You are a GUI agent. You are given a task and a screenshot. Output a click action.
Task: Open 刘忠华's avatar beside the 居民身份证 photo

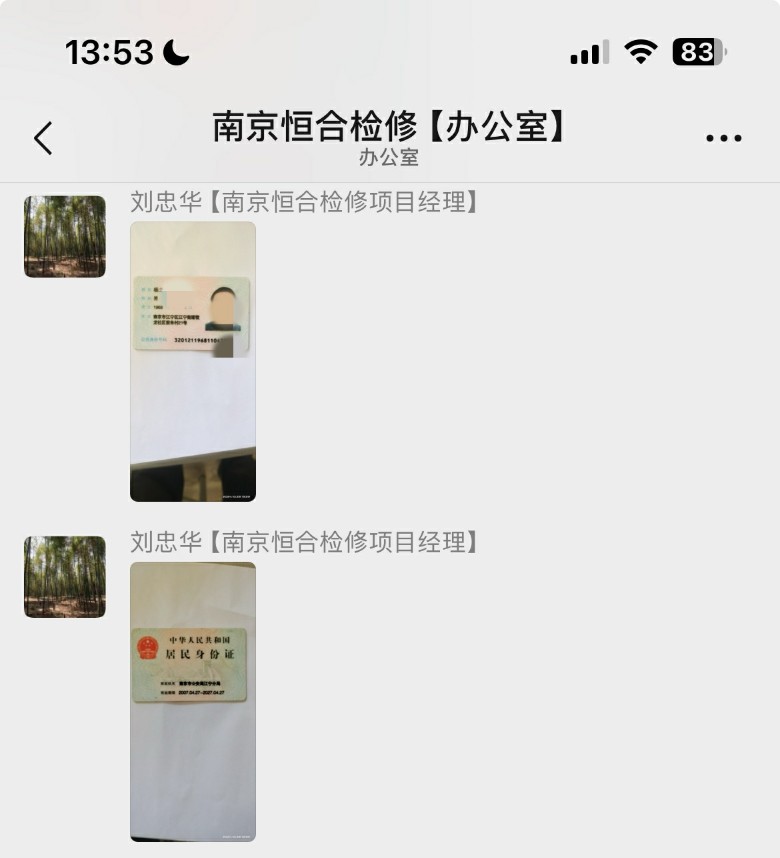point(65,577)
